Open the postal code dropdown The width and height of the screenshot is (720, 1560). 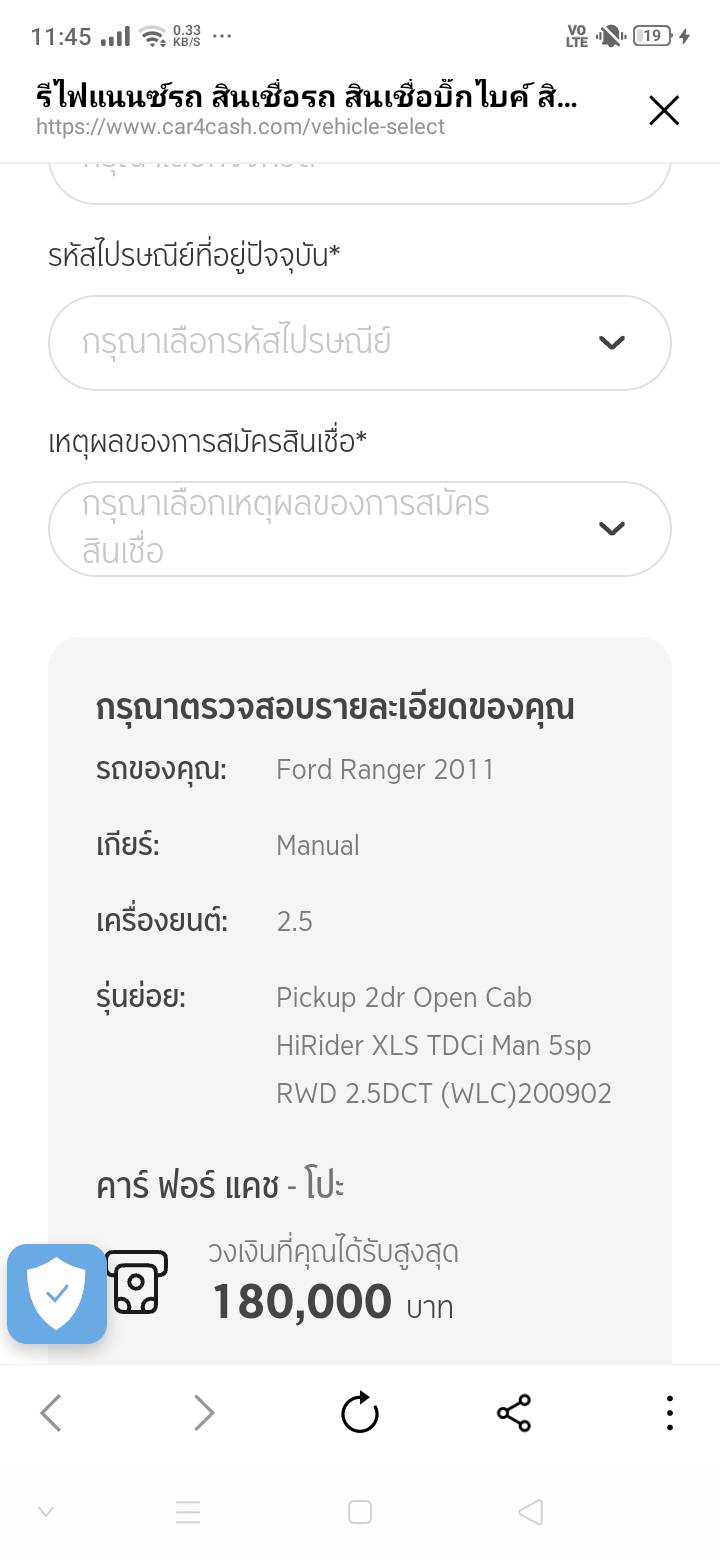(x=360, y=343)
